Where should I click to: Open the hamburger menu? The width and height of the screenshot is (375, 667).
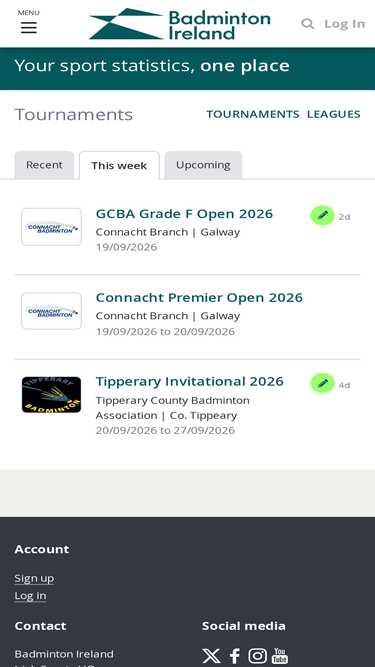28,23
